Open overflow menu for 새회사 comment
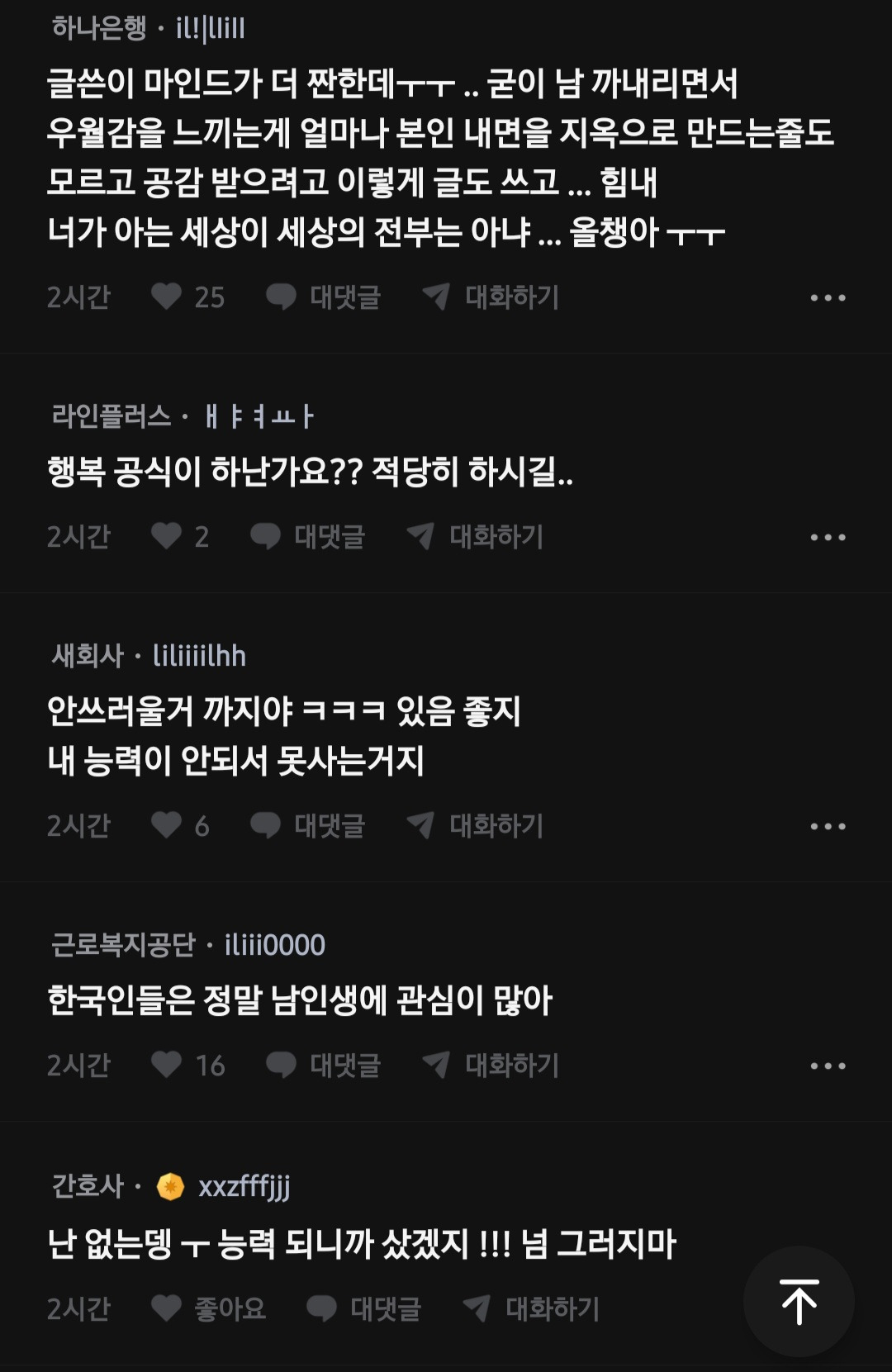Image resolution: width=892 pixels, height=1372 pixels. coord(828,826)
